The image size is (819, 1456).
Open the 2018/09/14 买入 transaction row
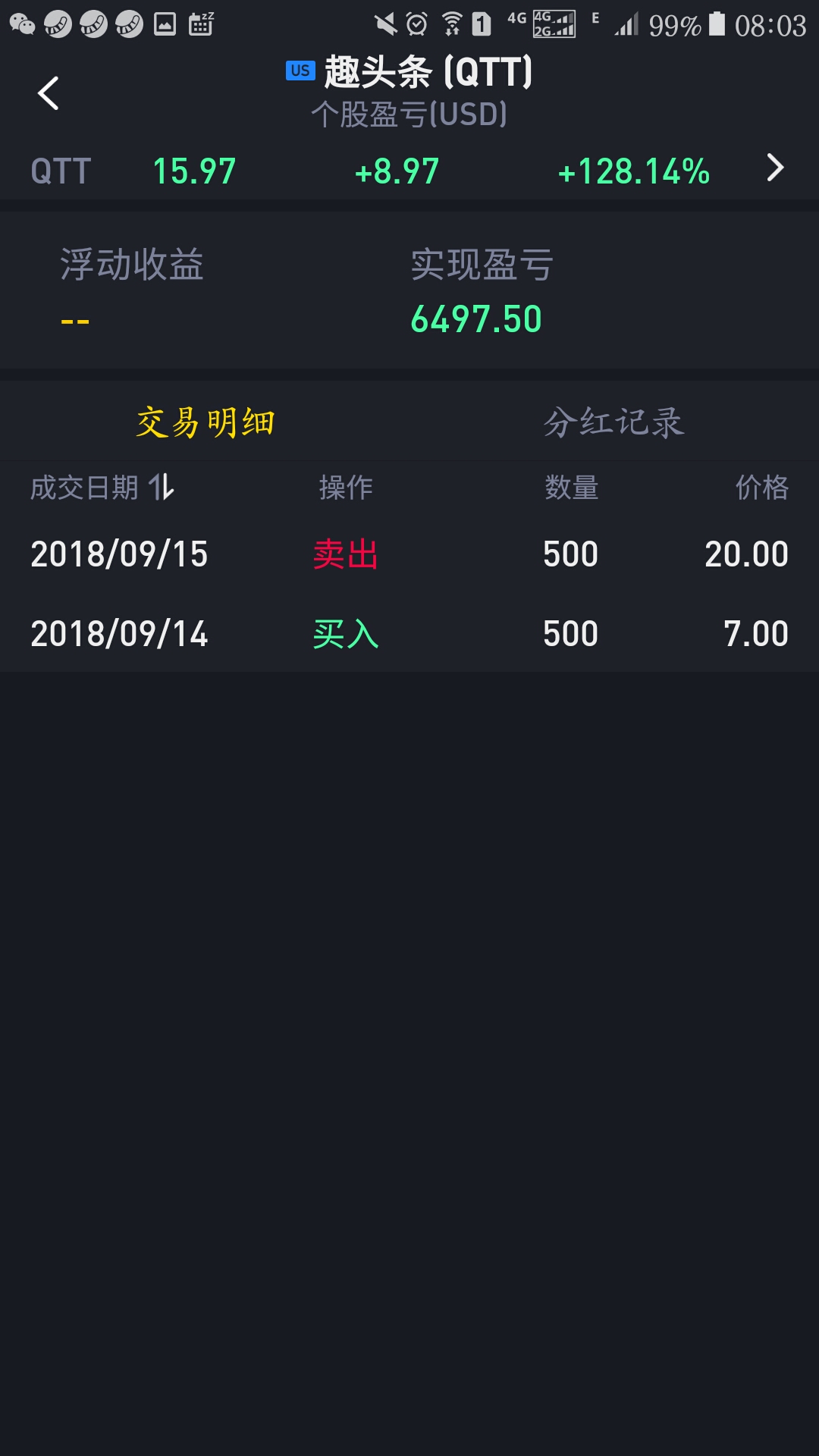(x=409, y=634)
